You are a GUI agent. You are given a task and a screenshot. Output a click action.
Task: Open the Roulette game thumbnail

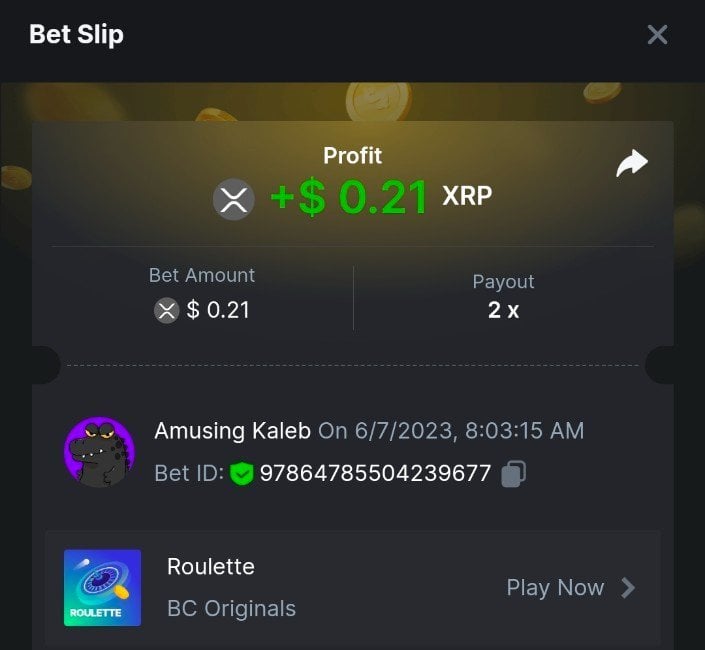click(x=102, y=588)
